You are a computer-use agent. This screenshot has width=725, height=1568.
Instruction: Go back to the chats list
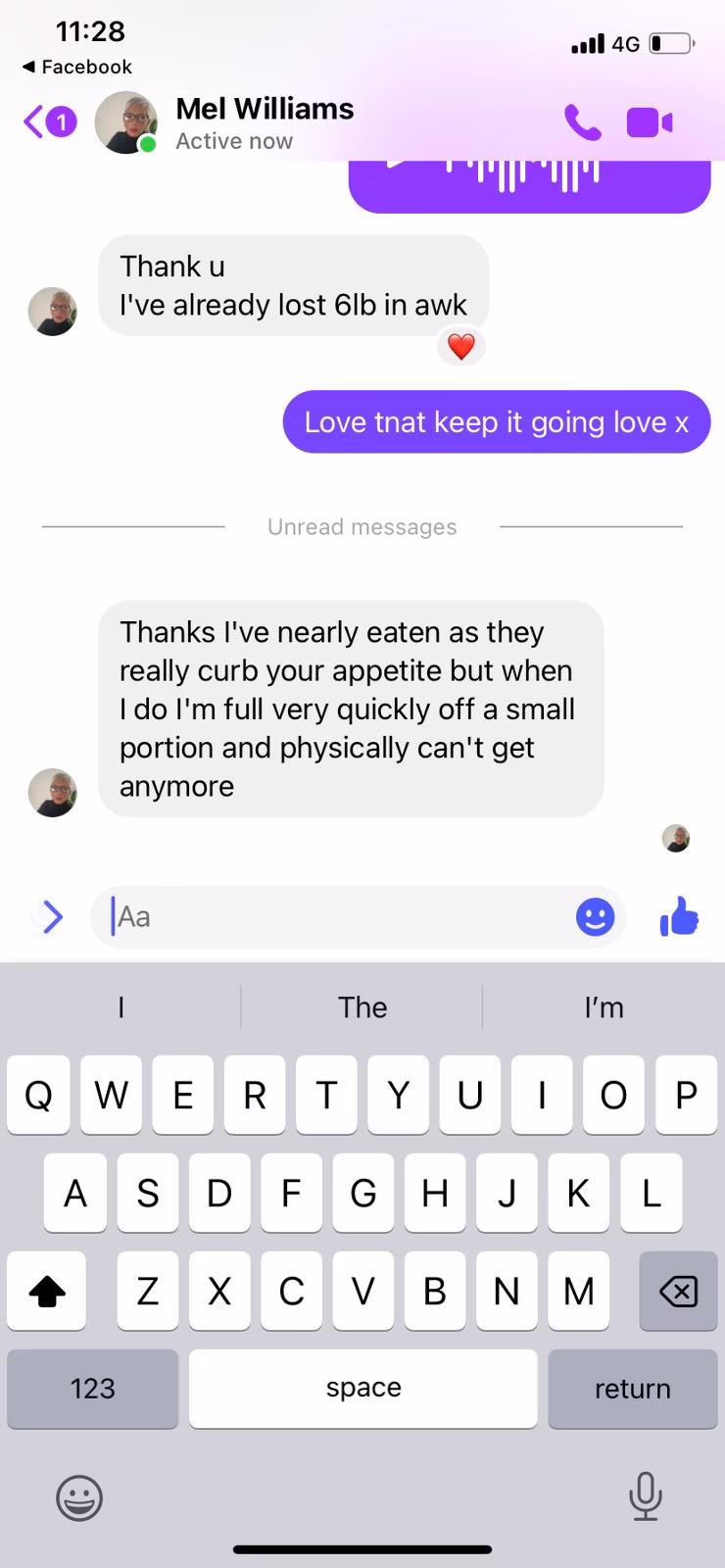[47, 122]
